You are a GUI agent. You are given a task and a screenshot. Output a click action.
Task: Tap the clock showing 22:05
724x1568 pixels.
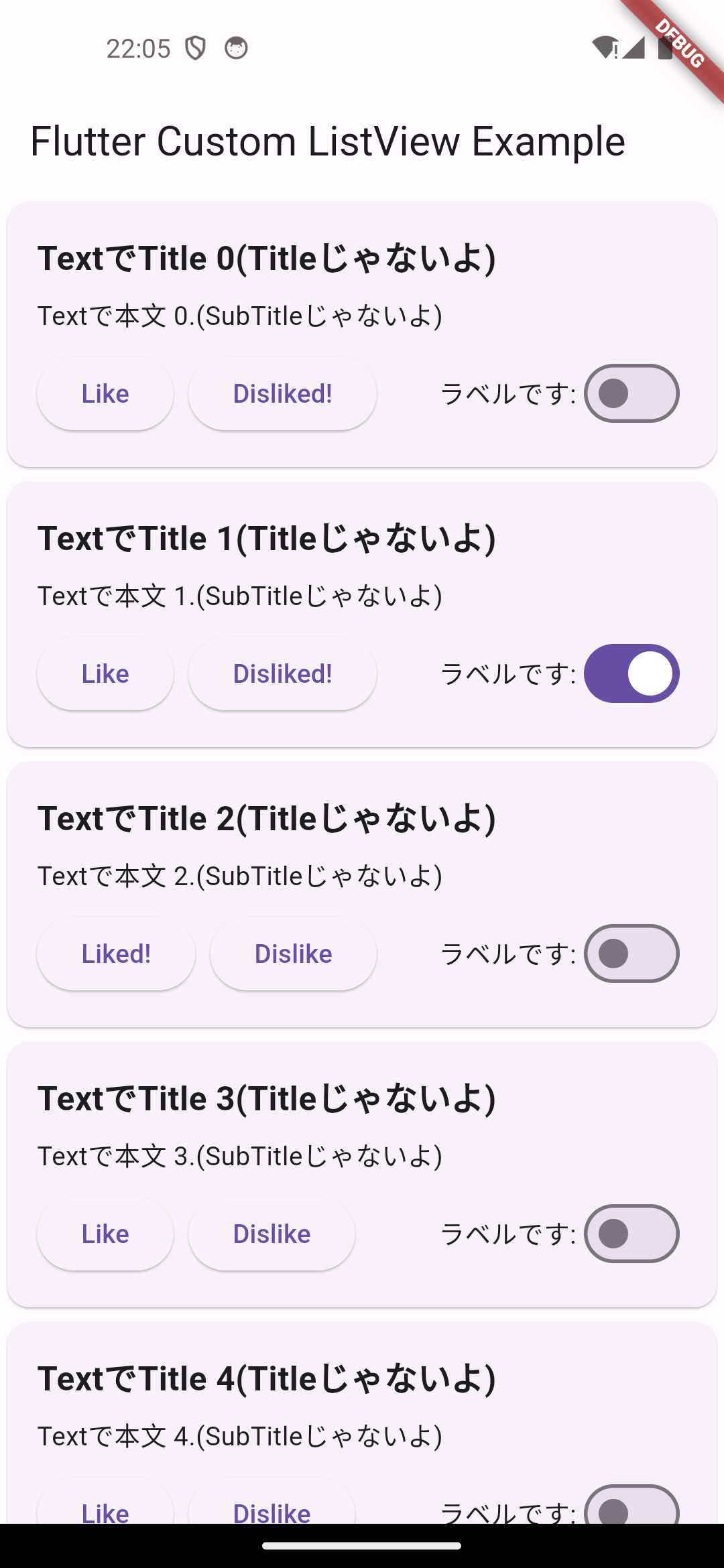pos(139,48)
